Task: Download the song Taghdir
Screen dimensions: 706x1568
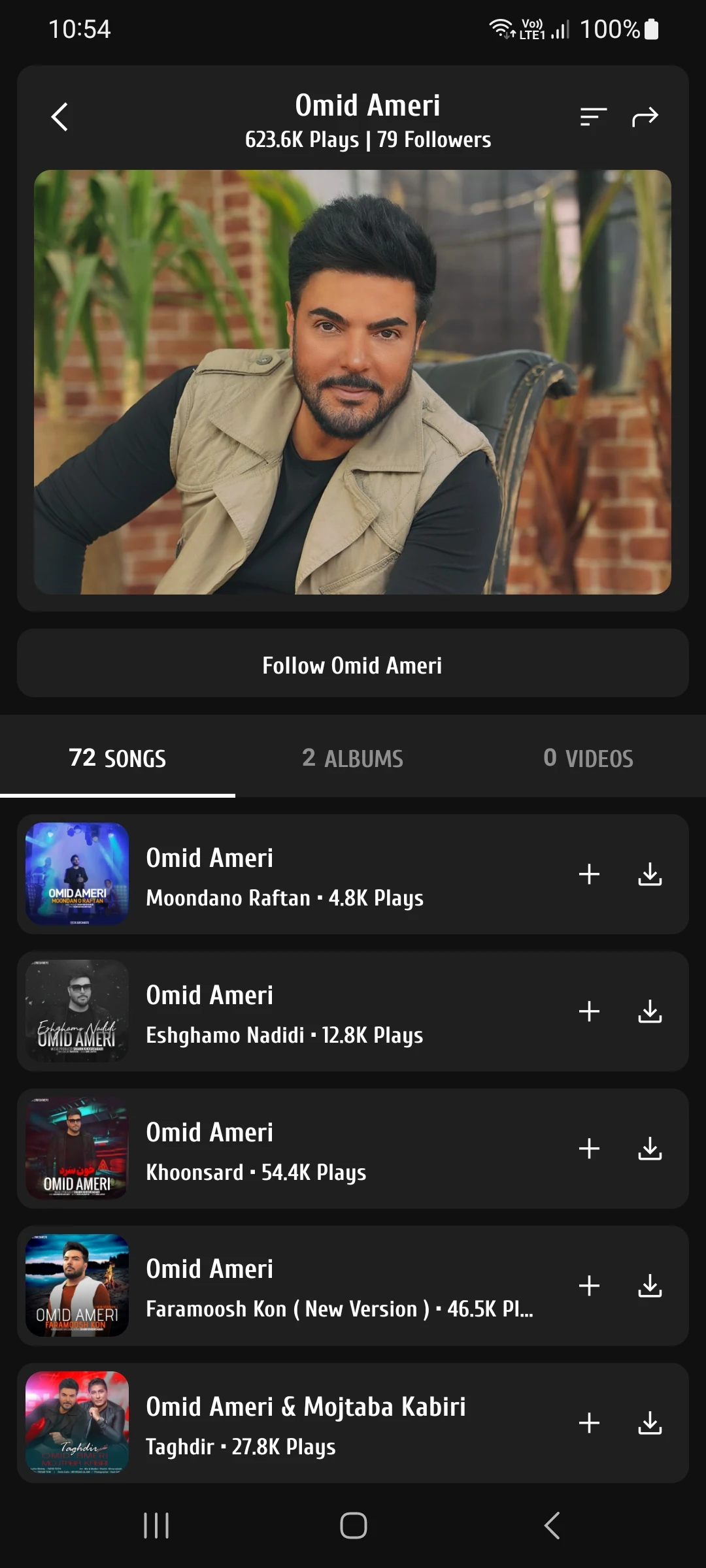Action: pos(650,1423)
